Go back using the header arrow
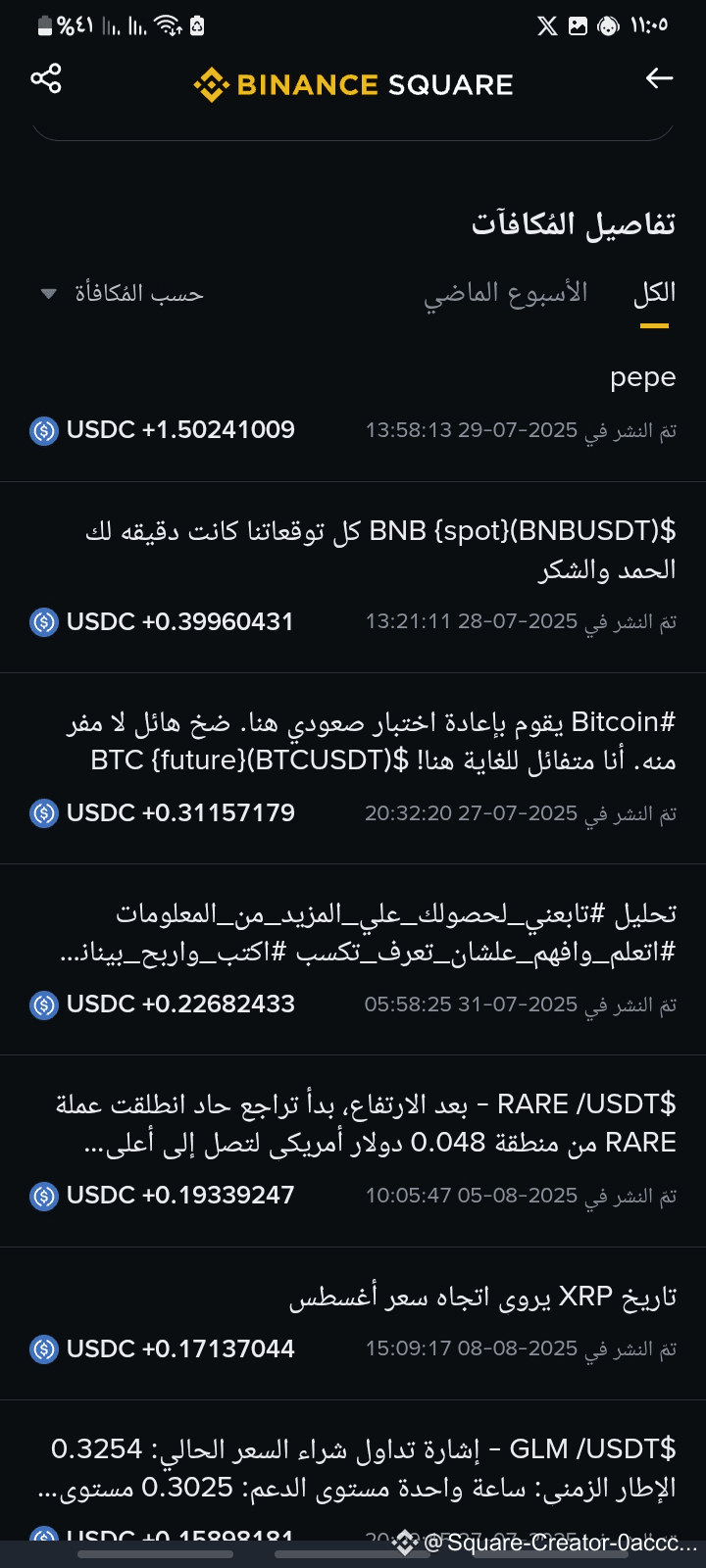706x1568 pixels. pyautogui.click(x=659, y=78)
